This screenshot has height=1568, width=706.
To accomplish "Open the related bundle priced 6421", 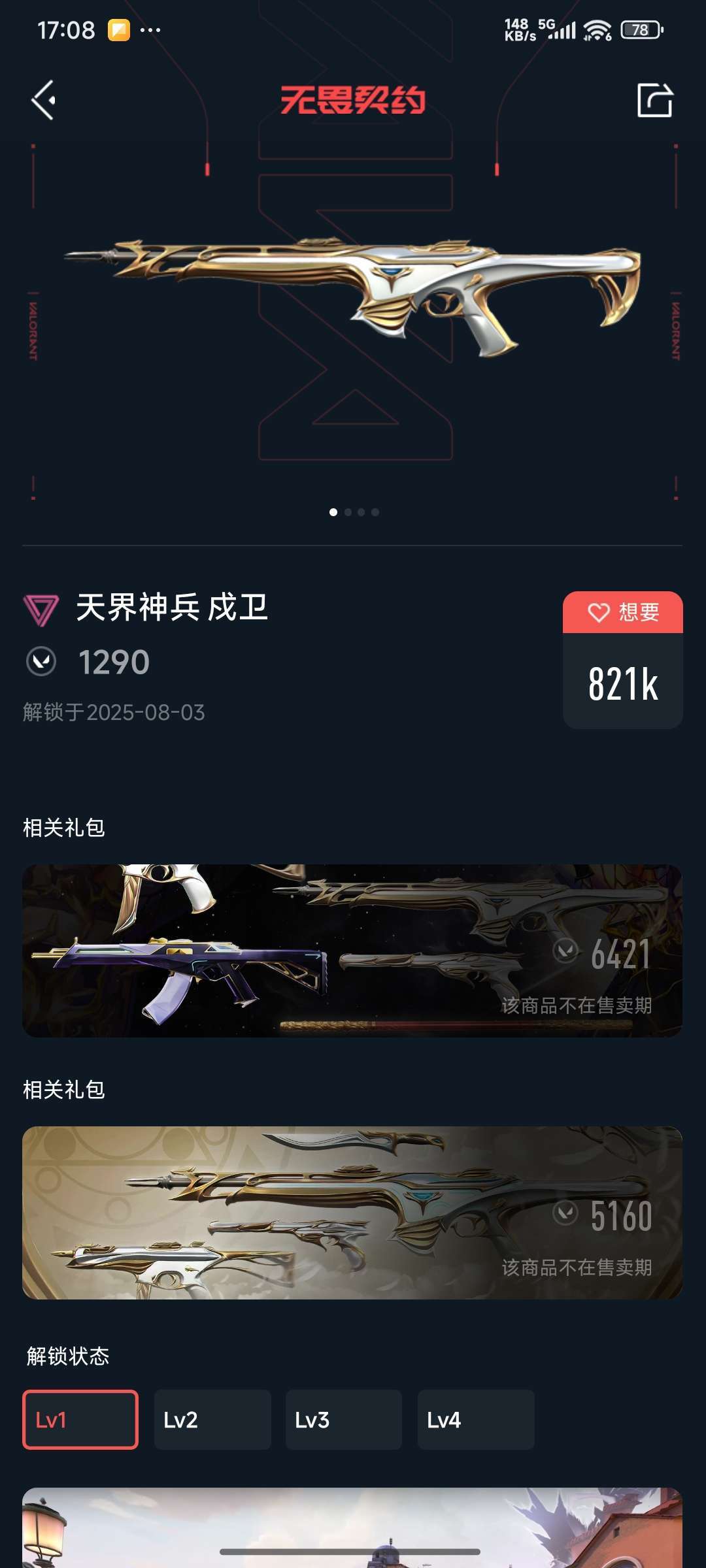I will pyautogui.click(x=352, y=951).
